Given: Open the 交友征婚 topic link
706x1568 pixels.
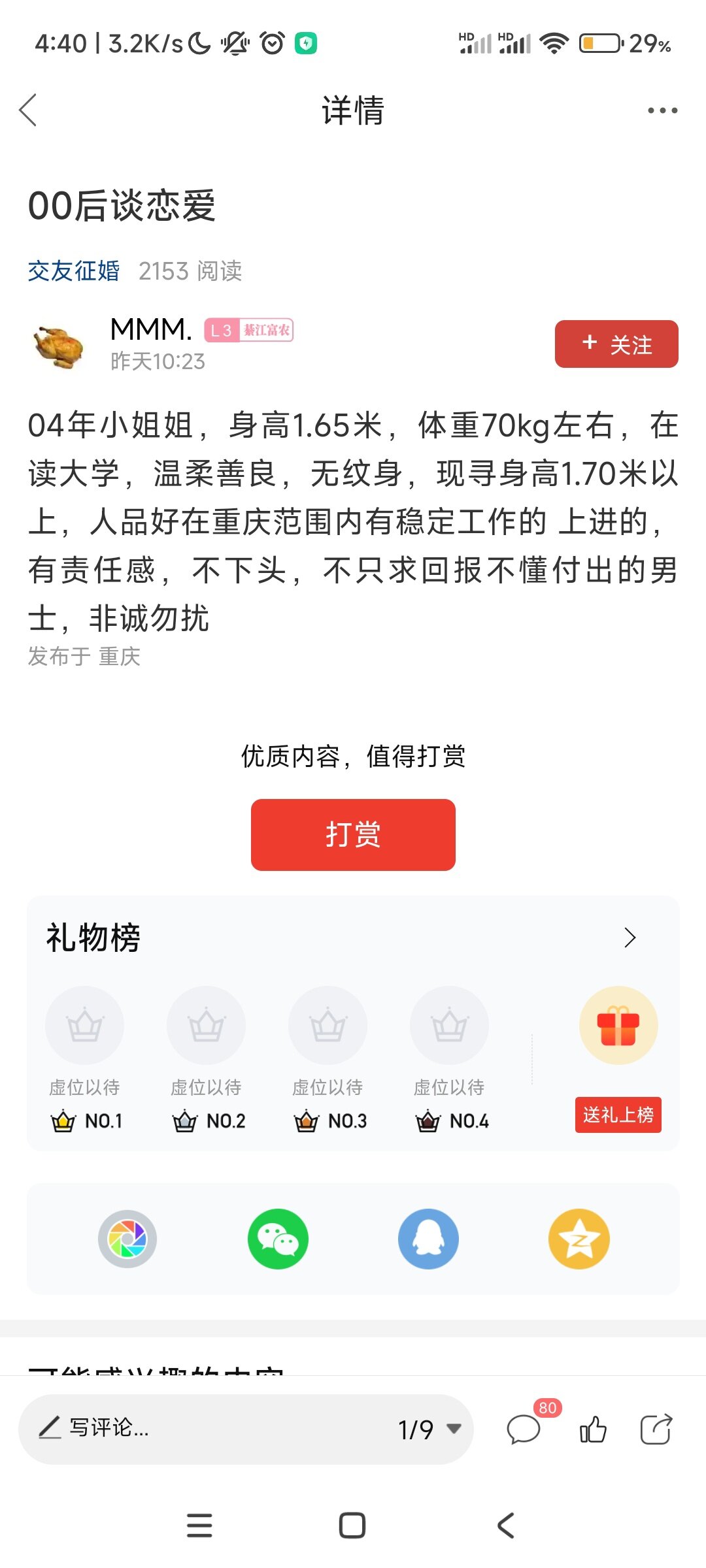Looking at the screenshot, I should click(x=73, y=270).
